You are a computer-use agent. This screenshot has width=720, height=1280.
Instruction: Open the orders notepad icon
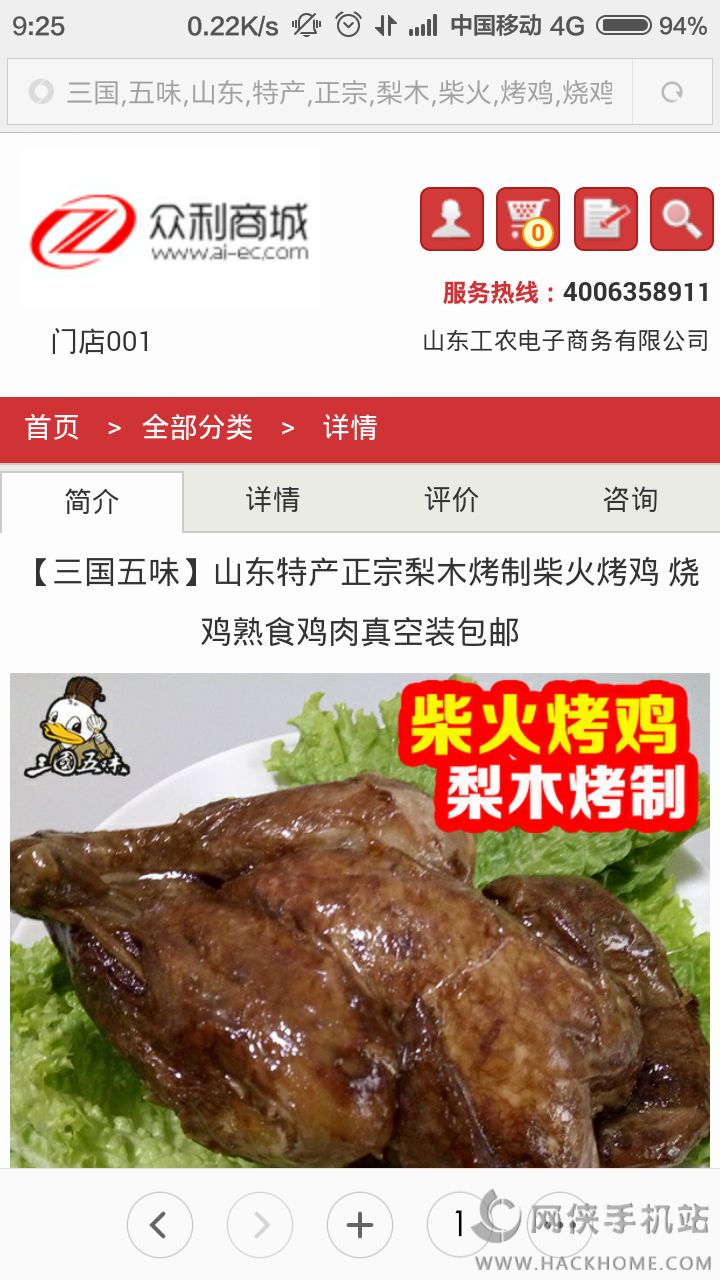(605, 219)
